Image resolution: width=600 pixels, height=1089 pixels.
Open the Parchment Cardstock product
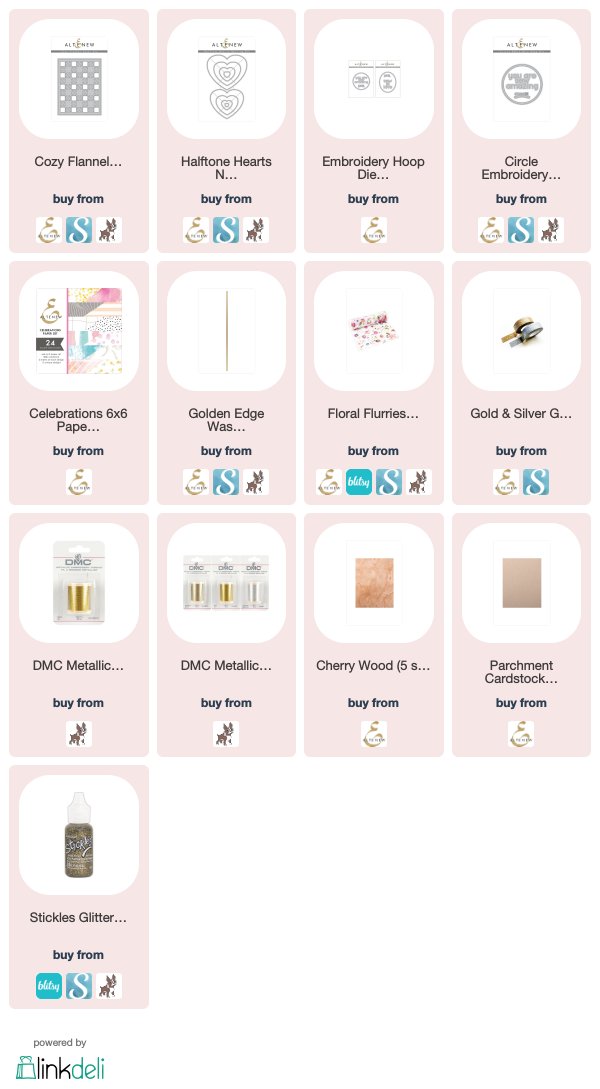tap(521, 584)
